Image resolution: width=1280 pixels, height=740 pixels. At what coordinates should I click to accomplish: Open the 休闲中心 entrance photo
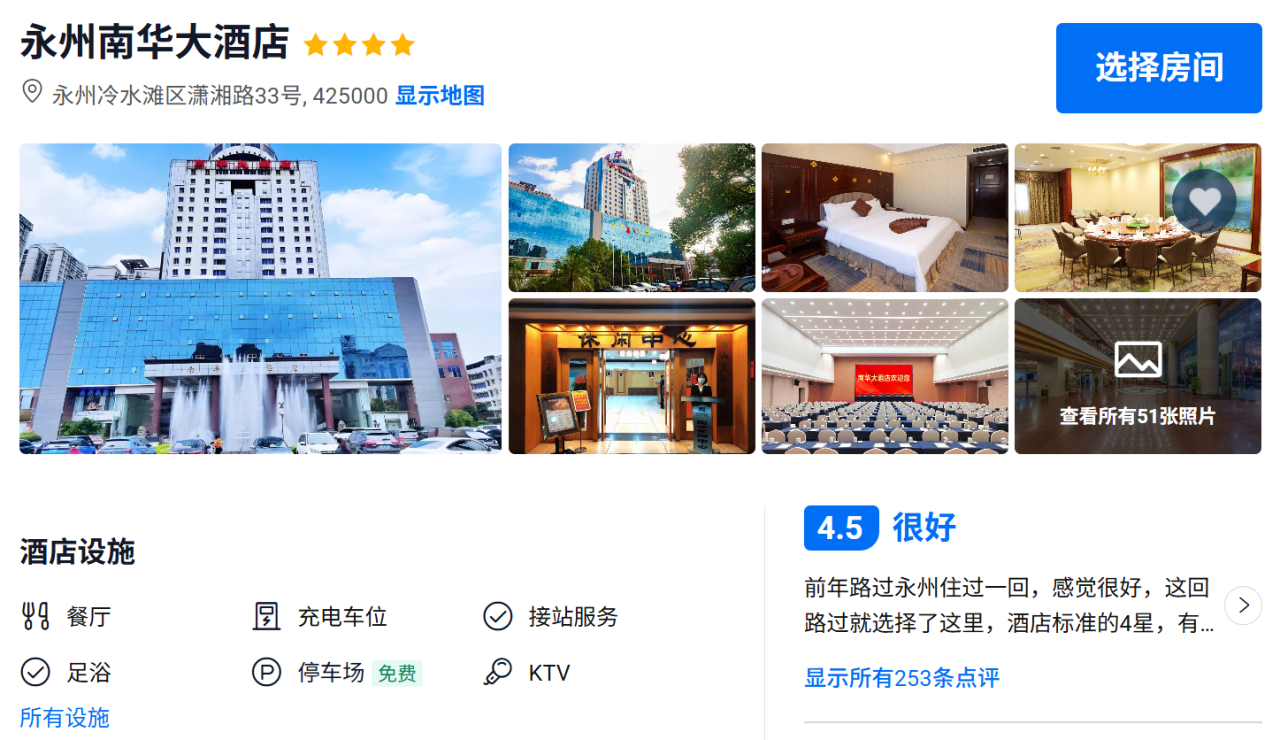[631, 376]
